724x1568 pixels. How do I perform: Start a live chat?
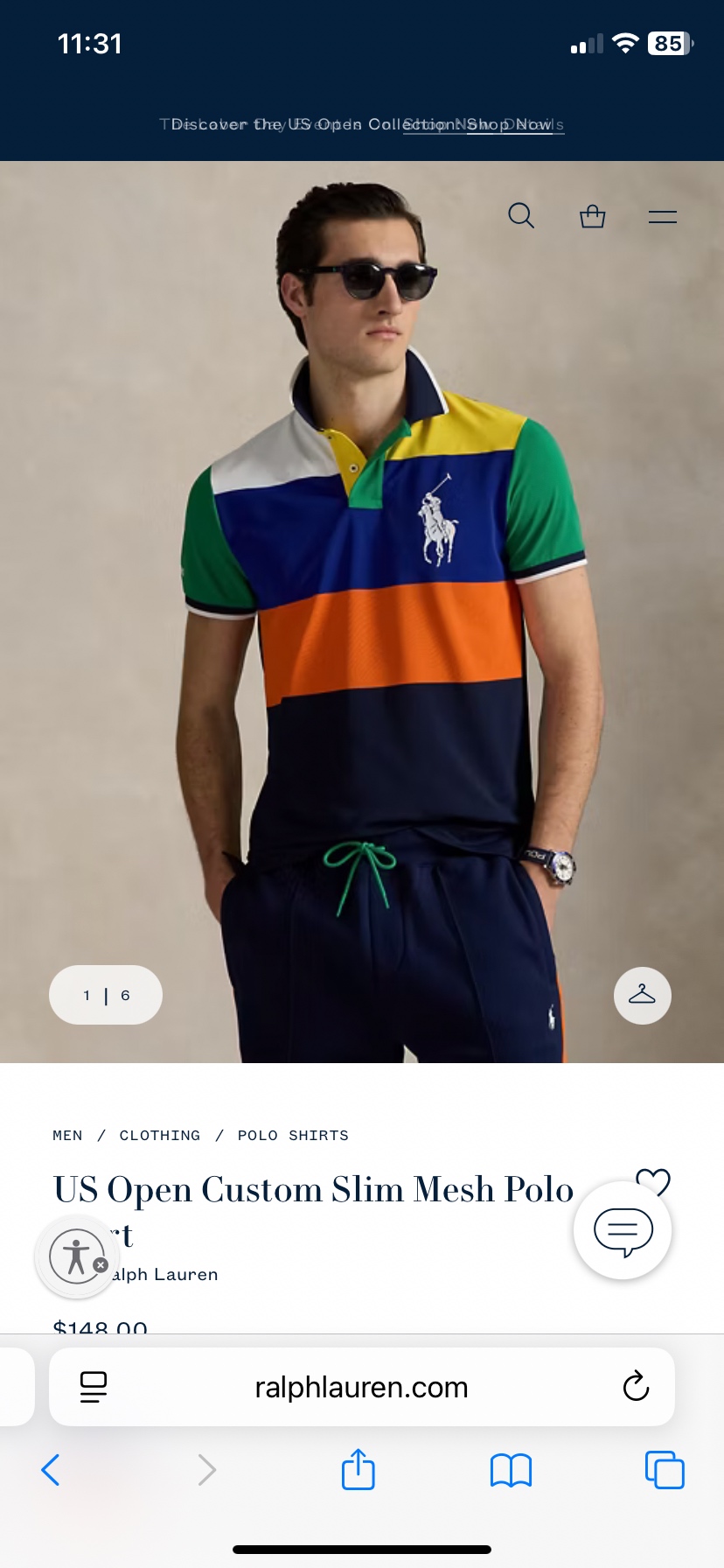pos(623,1230)
